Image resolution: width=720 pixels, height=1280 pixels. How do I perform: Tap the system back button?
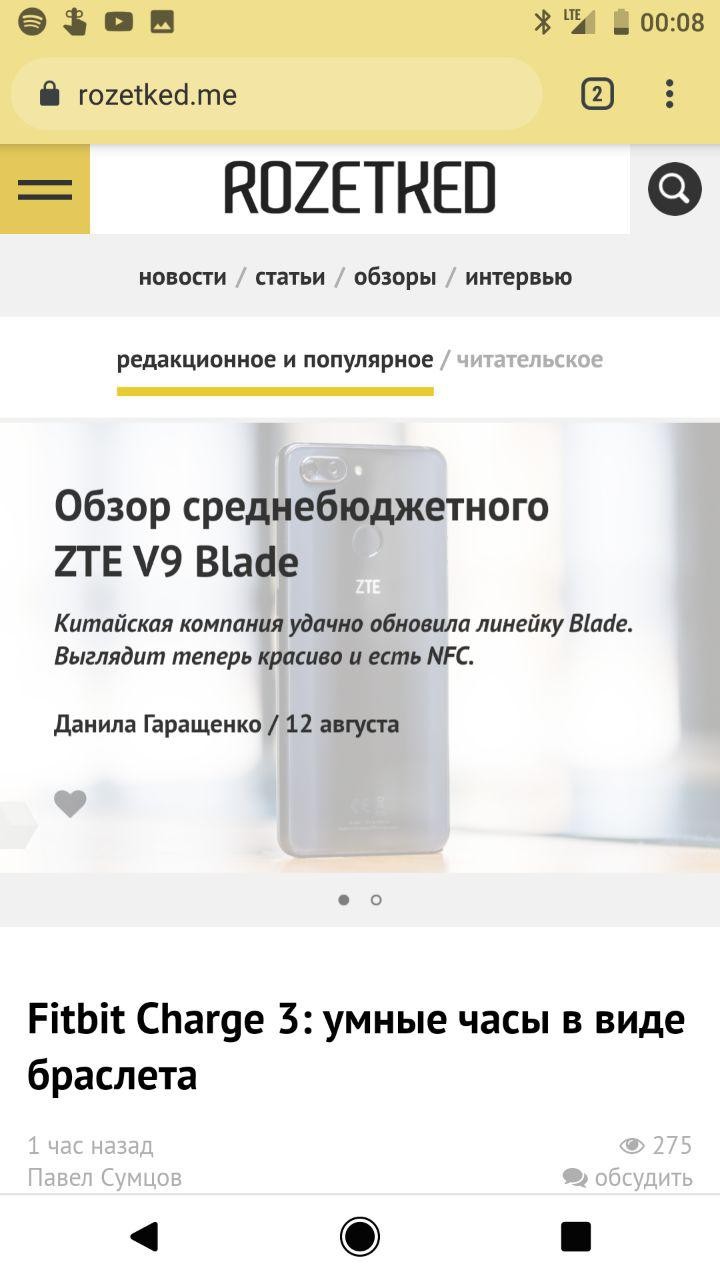coord(144,1237)
